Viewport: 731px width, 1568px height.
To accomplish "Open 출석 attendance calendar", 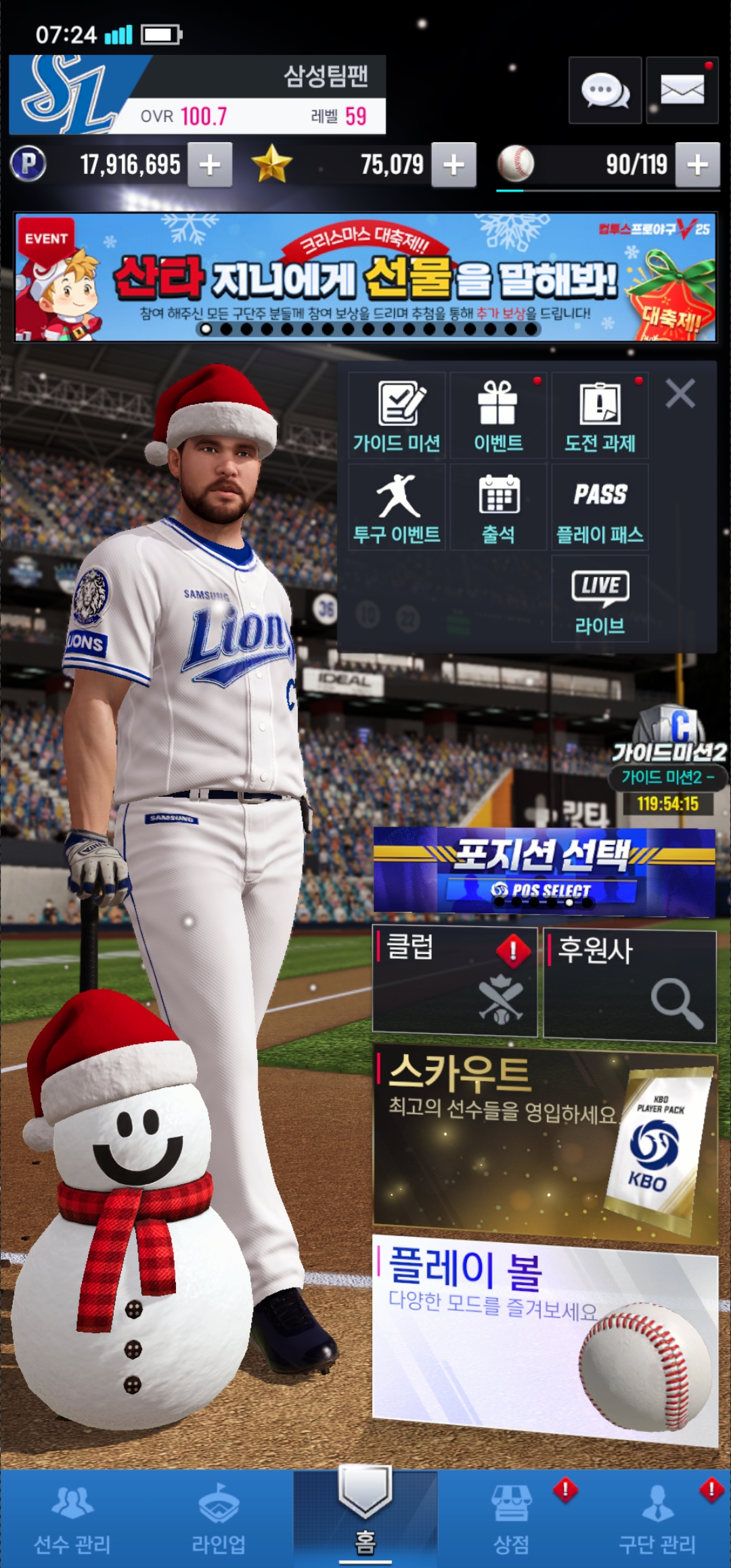I will pyautogui.click(x=498, y=508).
